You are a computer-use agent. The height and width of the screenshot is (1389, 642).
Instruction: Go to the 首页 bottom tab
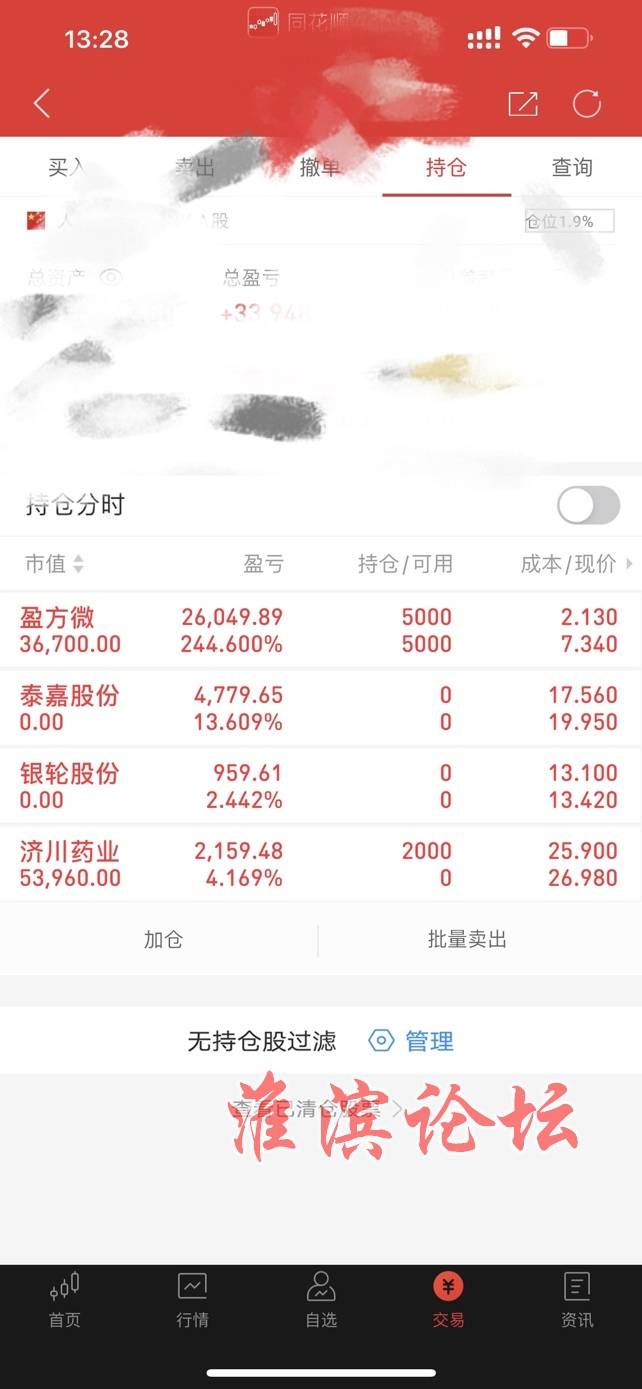(x=64, y=1300)
